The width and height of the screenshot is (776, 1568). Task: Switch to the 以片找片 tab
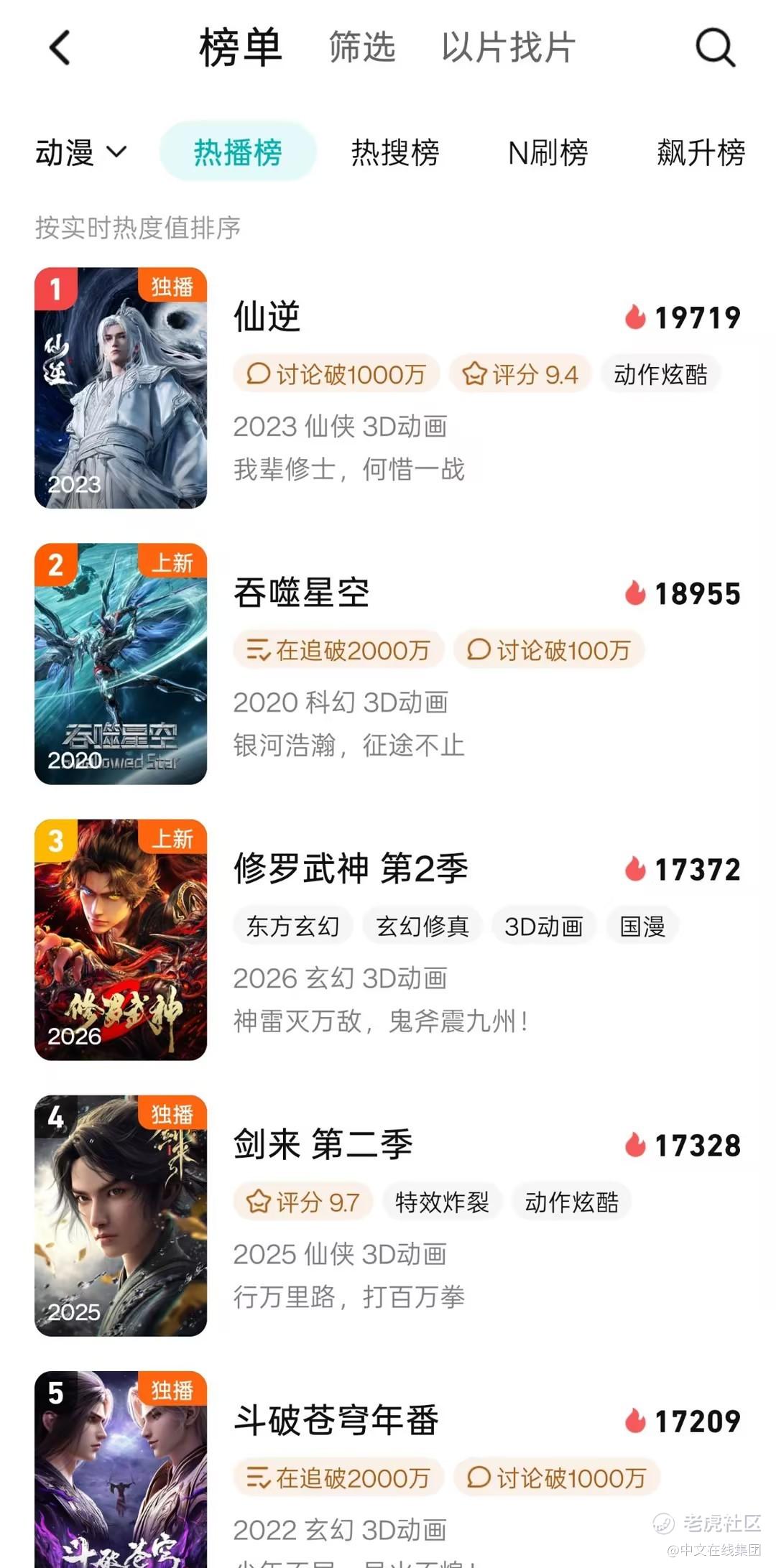pyautogui.click(x=508, y=48)
